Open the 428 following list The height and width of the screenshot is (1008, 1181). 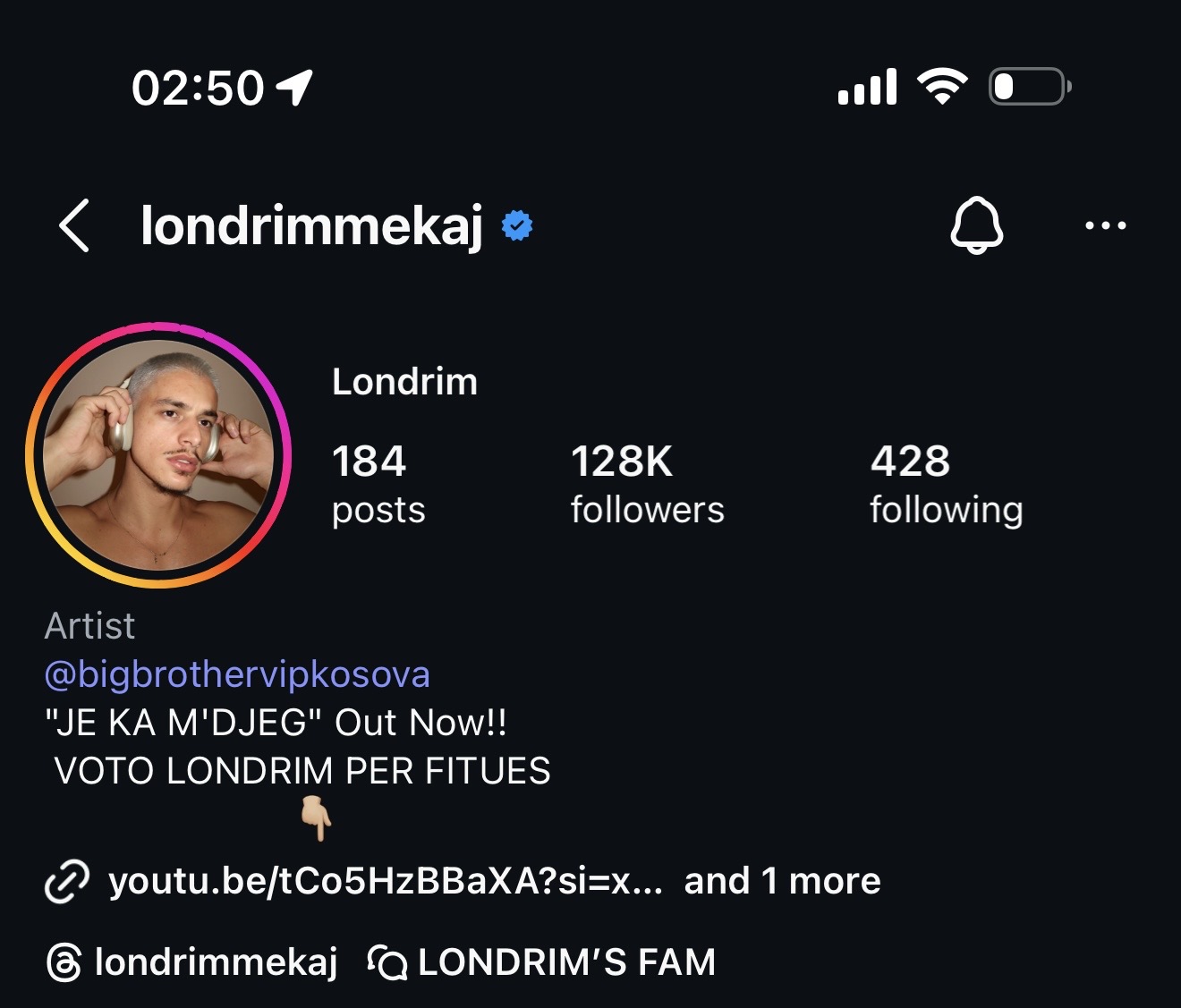point(946,484)
